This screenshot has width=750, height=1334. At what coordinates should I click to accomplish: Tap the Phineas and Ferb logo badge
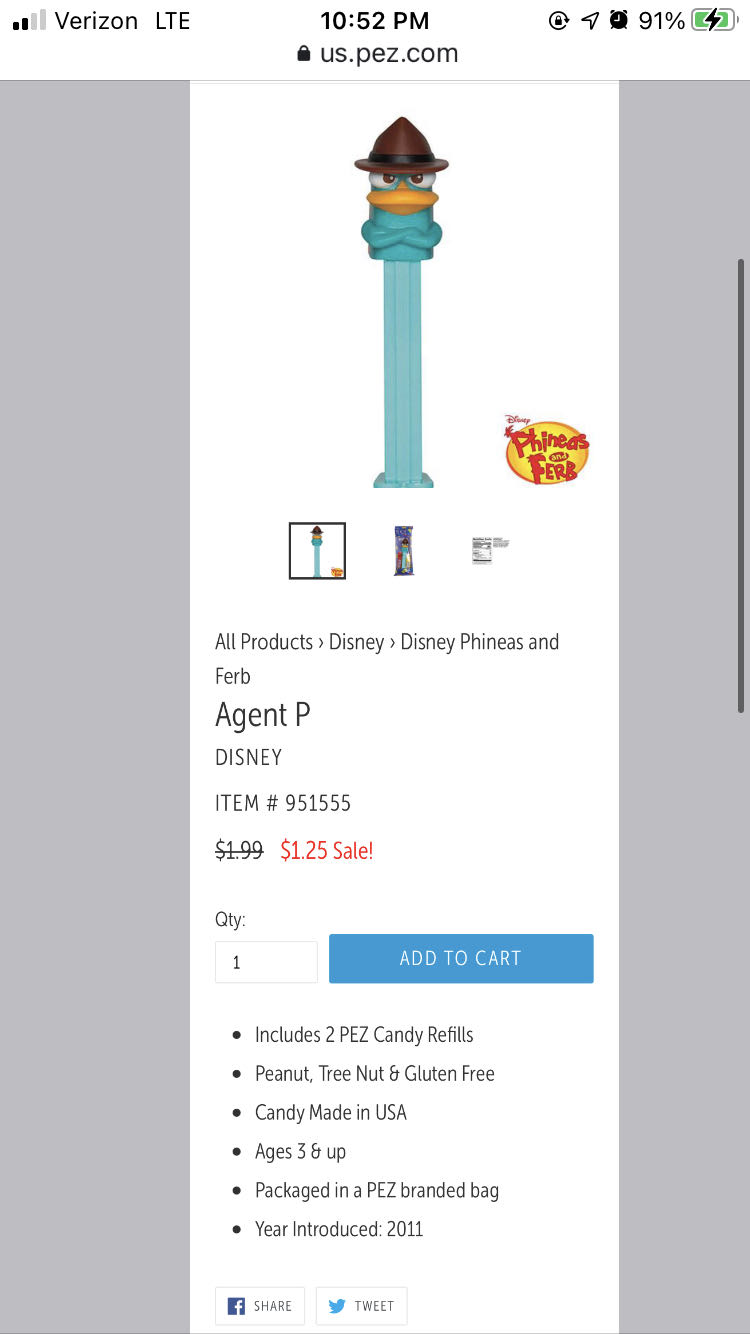click(x=548, y=446)
